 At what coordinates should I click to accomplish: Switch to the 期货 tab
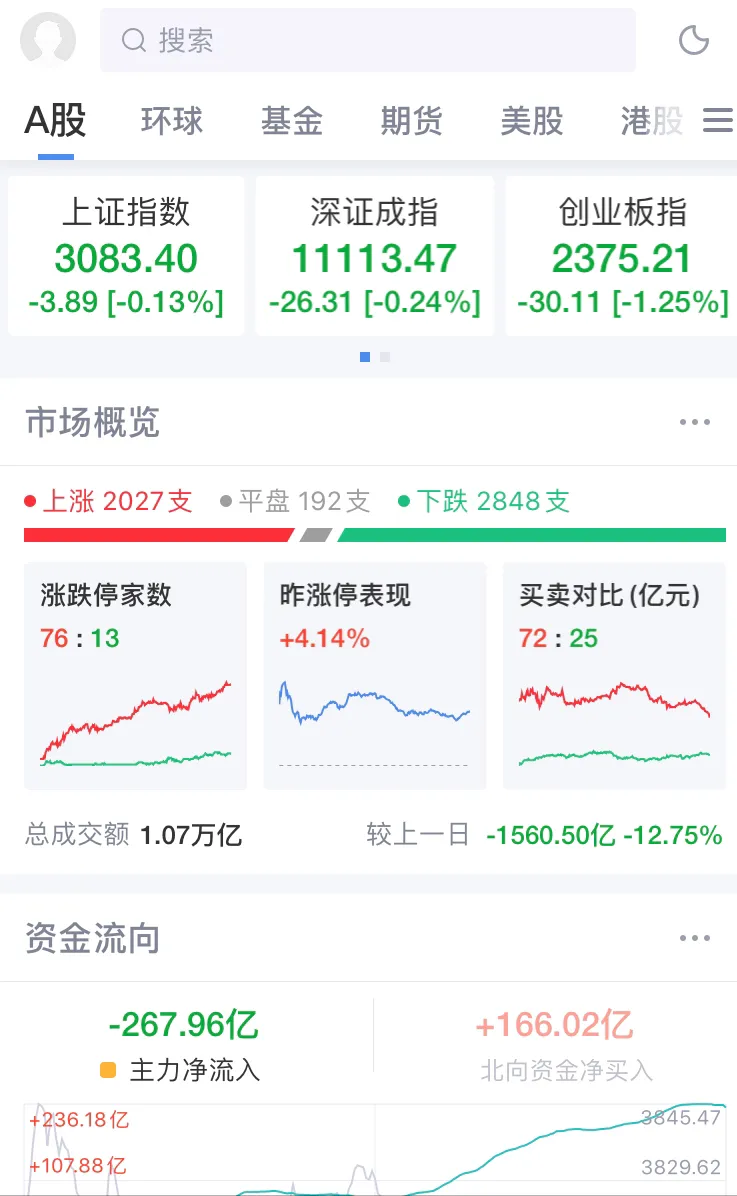[x=411, y=121]
